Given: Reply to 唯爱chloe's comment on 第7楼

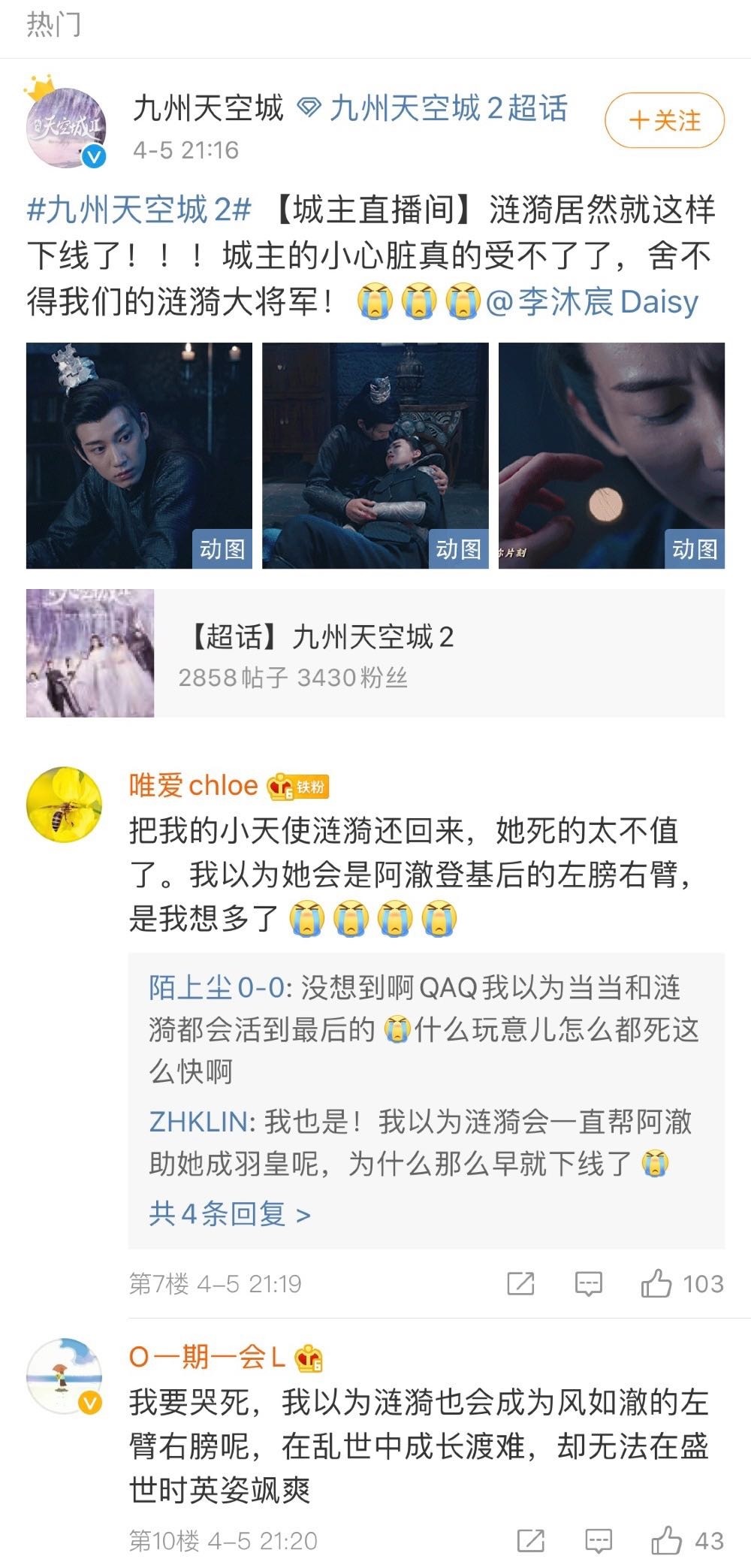Looking at the screenshot, I should point(588,1284).
